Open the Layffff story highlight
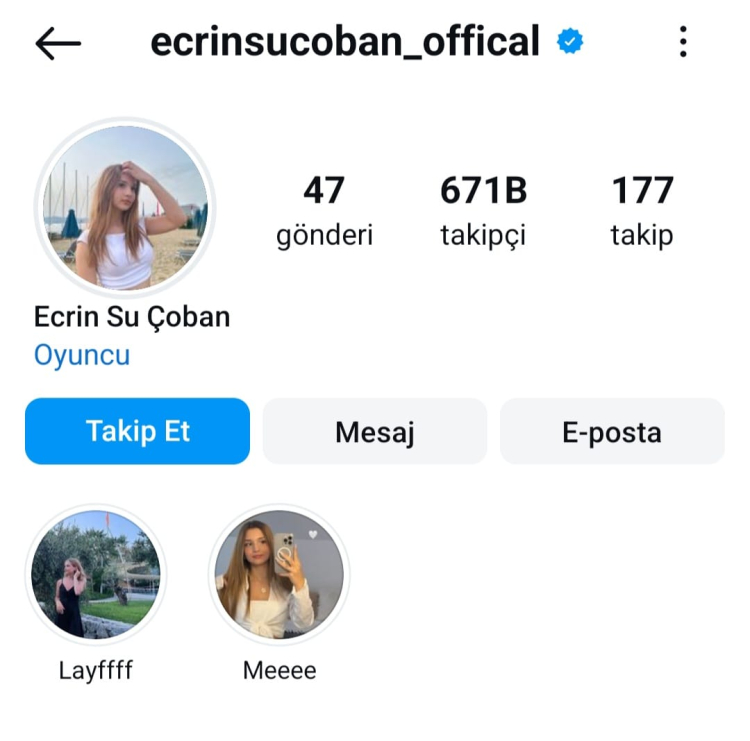 [96, 574]
